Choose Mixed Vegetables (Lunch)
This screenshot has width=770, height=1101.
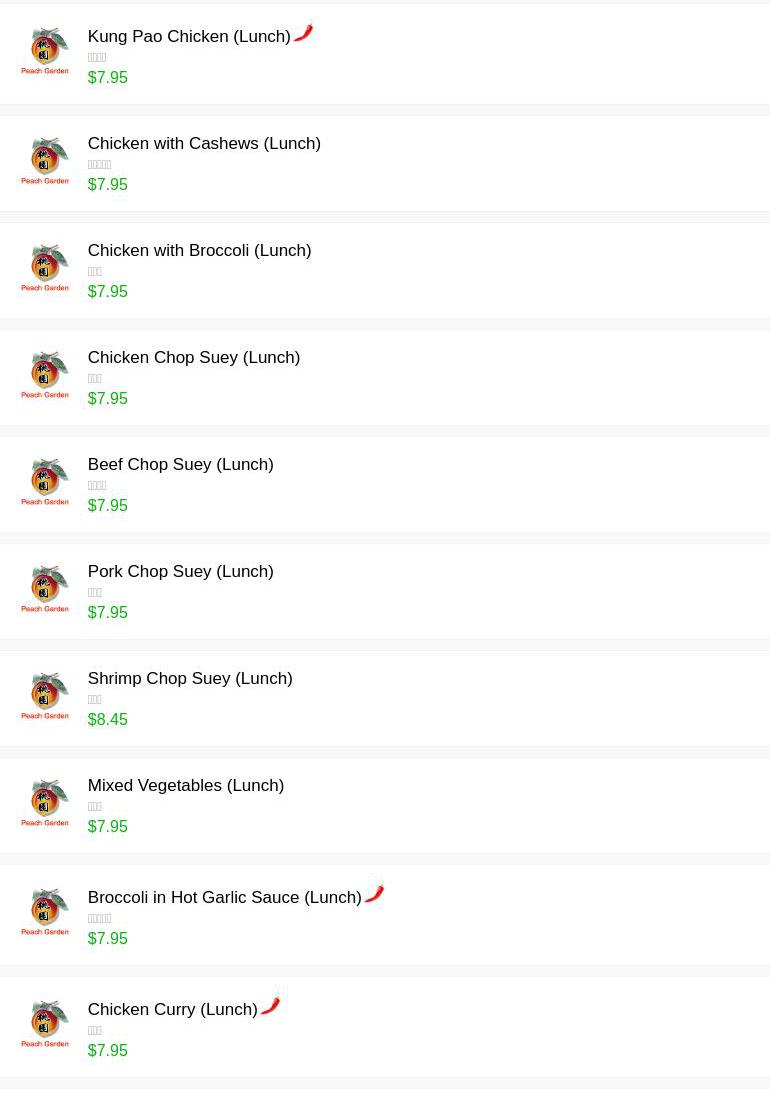[x=185, y=786]
